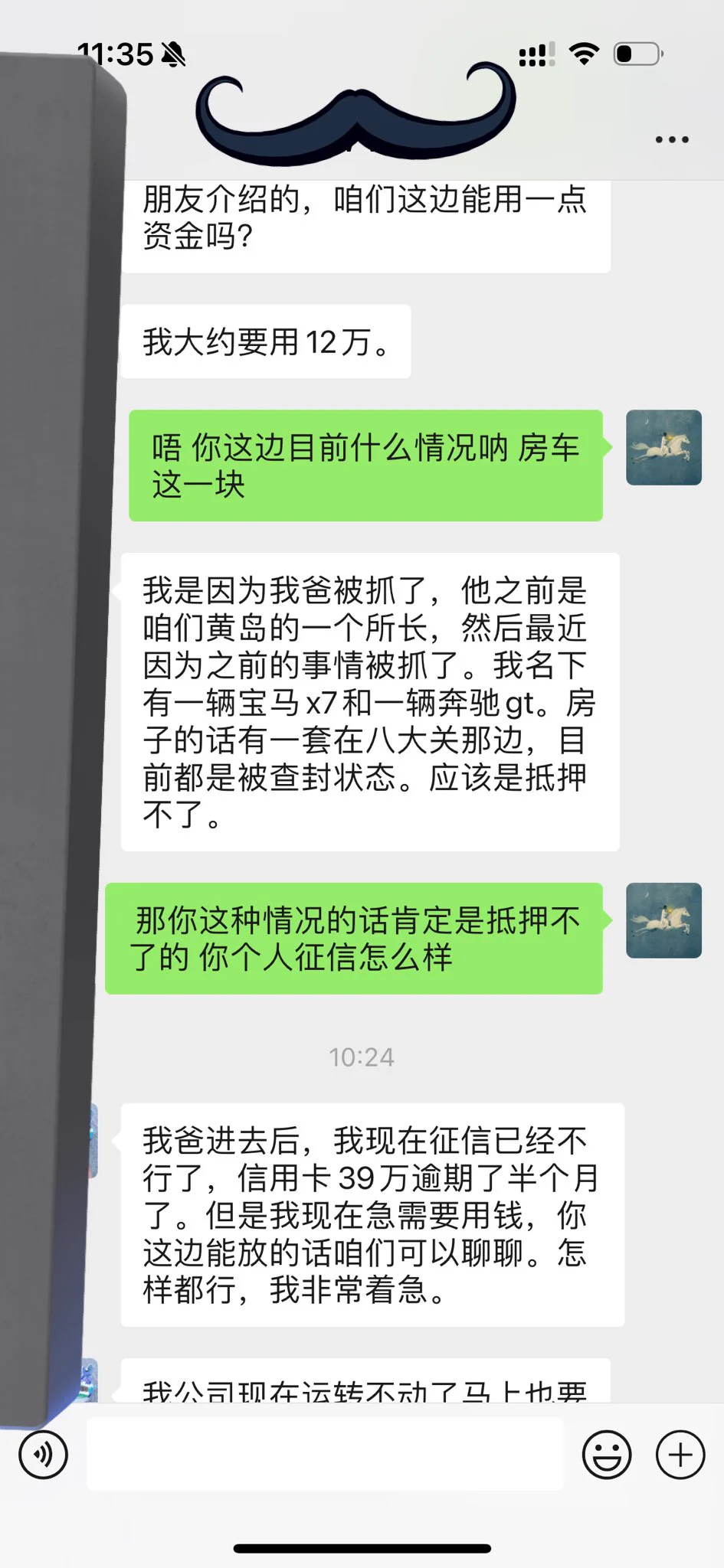Viewport: 724px width, 1568px height.
Task: Open the emoji sticker panel
Action: pos(606,1455)
